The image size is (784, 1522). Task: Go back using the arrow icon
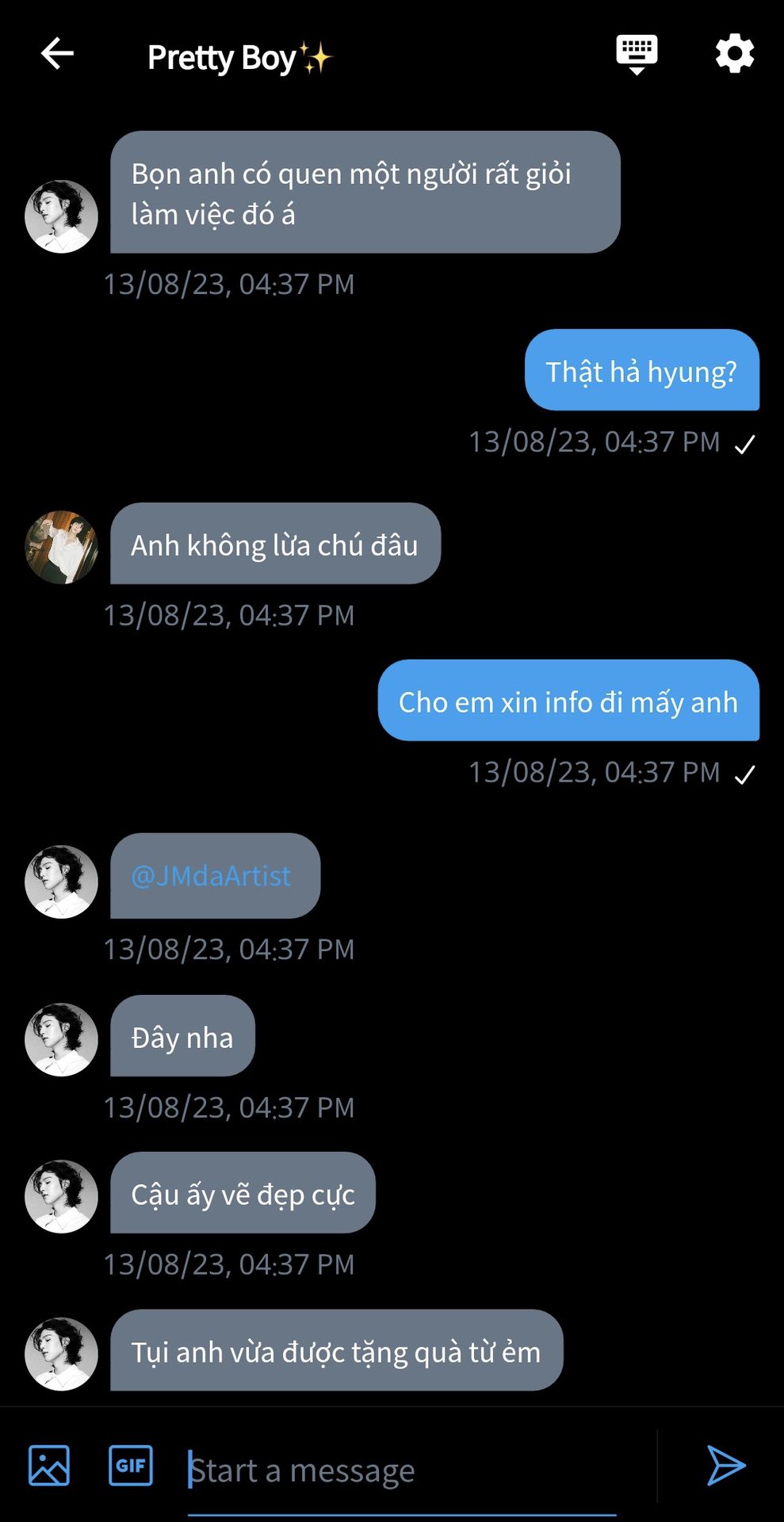(57, 55)
